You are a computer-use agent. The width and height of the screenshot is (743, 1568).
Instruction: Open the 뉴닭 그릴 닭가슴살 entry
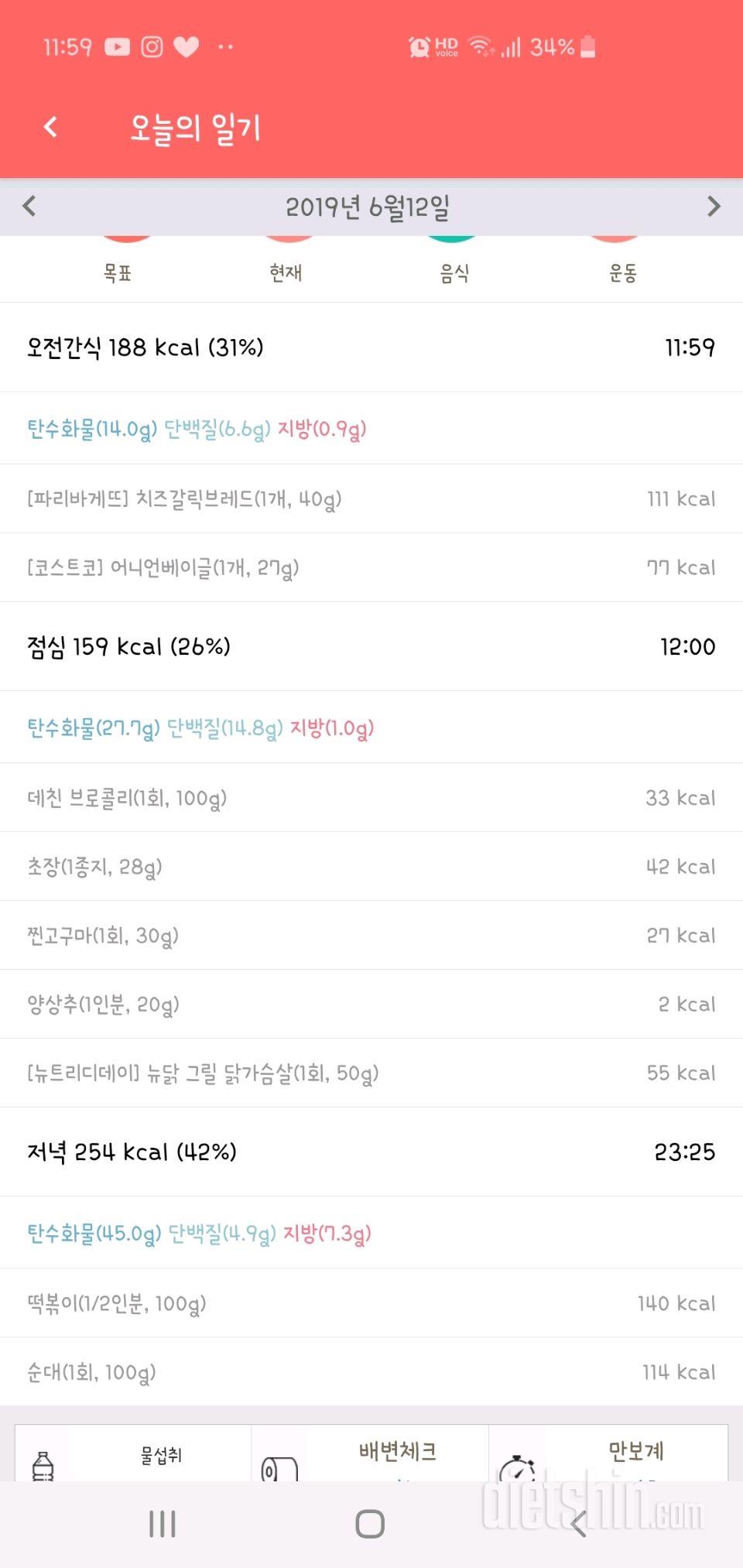[x=371, y=1073]
